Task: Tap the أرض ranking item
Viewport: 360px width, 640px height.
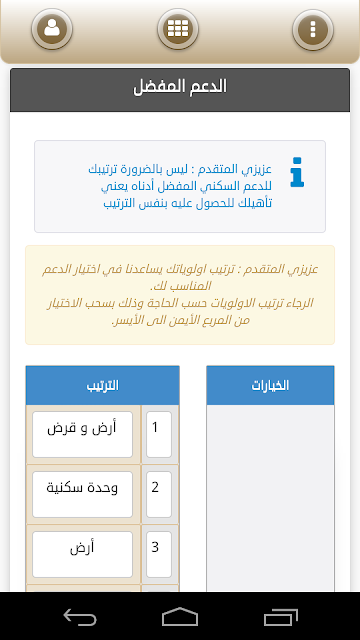Action: pyautogui.click(x=82, y=554)
